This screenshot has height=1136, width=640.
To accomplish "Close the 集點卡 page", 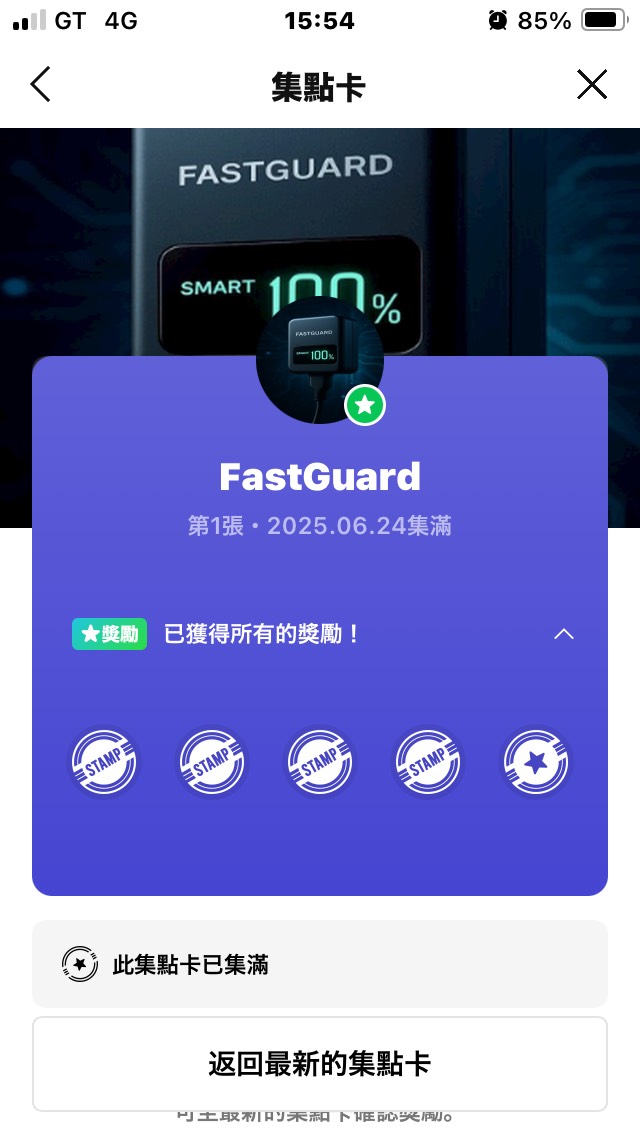I will [x=592, y=85].
